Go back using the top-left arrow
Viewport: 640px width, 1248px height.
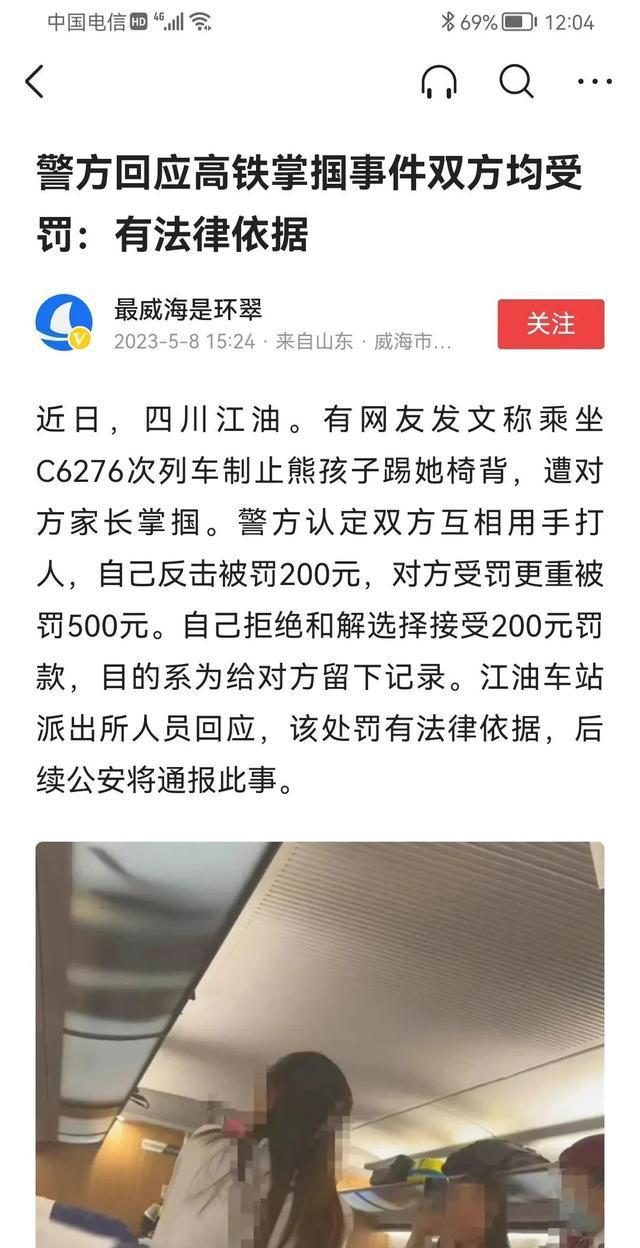tap(35, 82)
